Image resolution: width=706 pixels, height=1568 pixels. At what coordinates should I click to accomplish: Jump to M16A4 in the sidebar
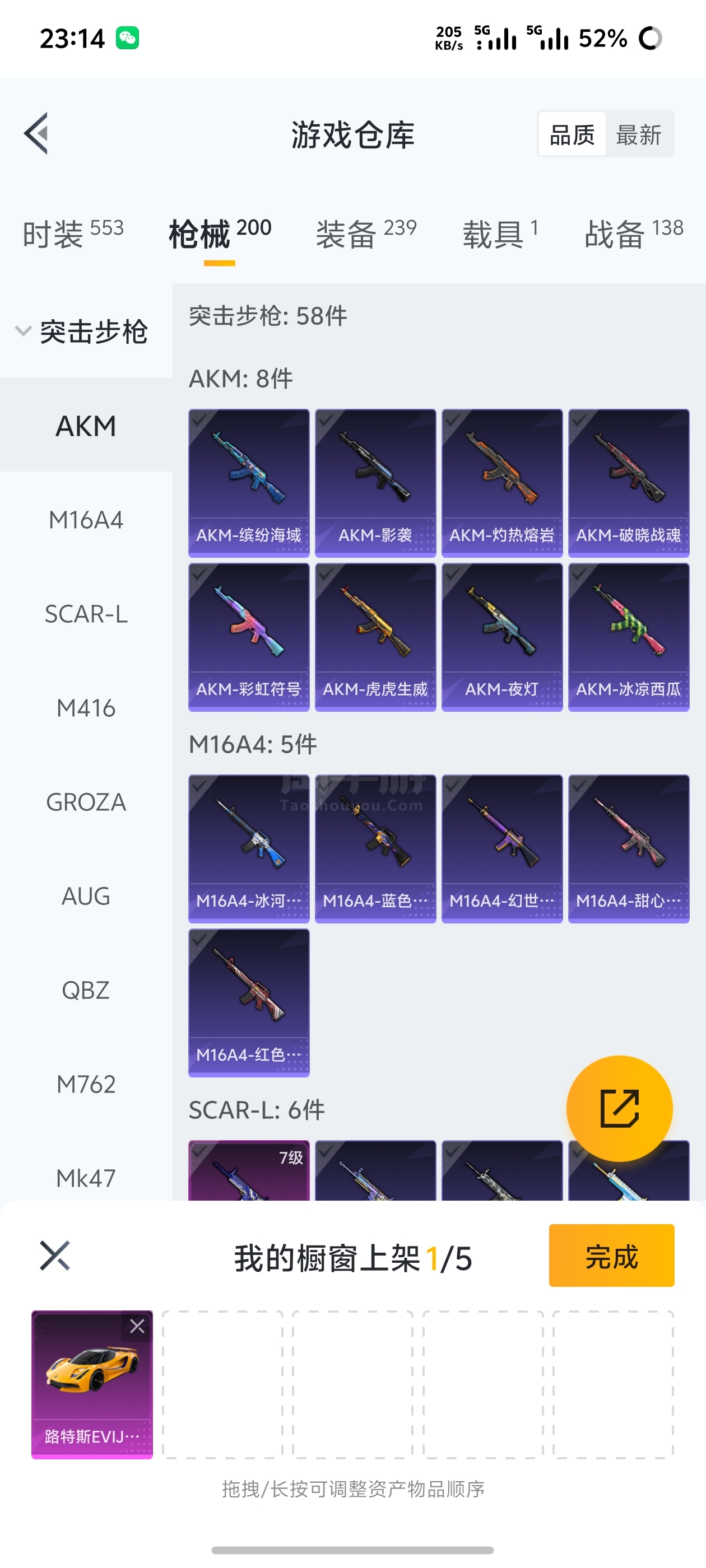86,520
